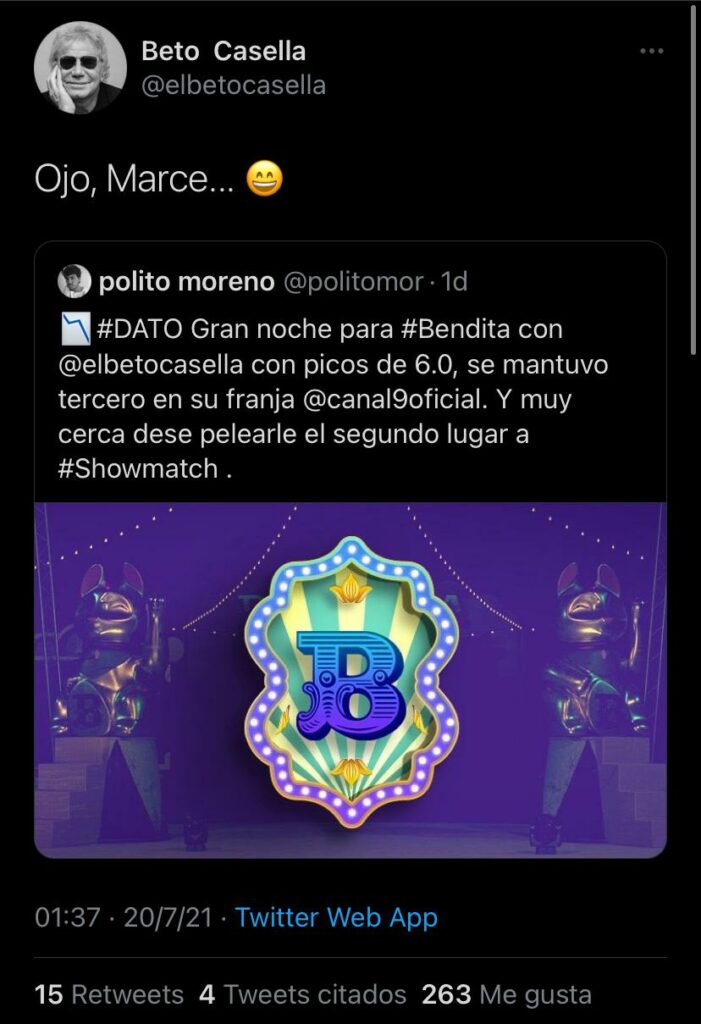Open the 4 Tweets citados list

coord(303,995)
